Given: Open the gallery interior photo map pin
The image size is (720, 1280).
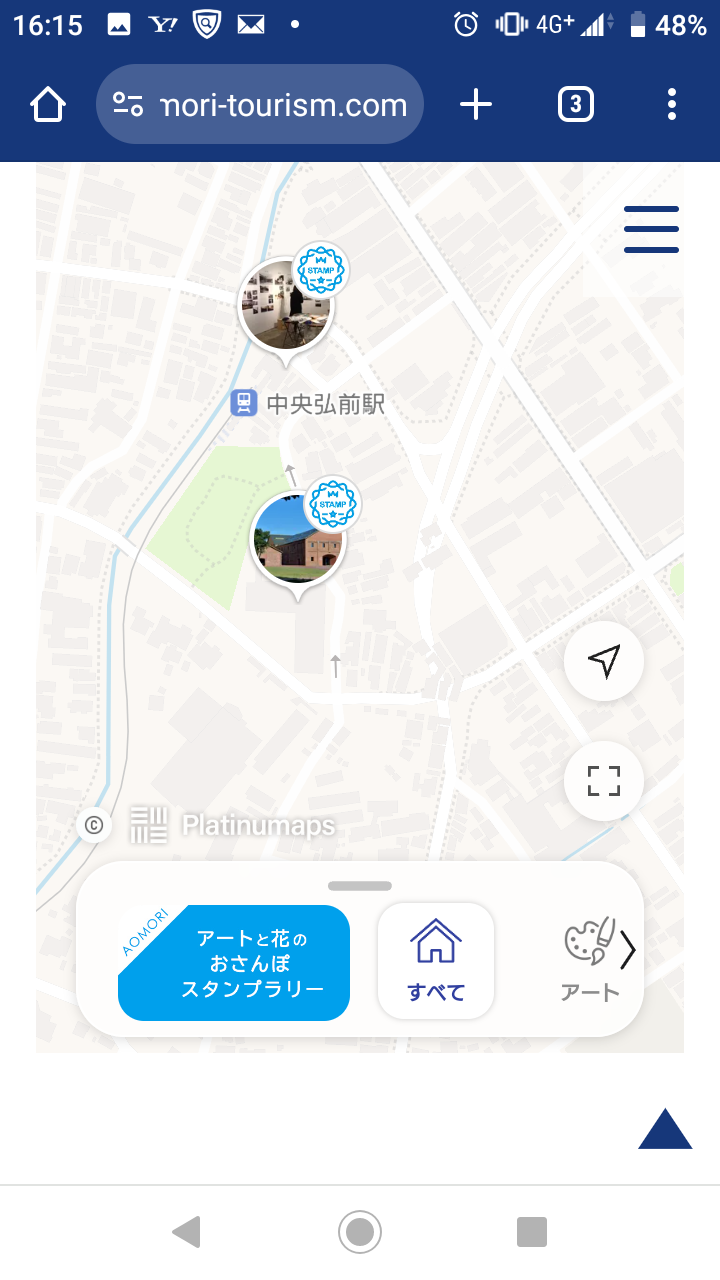Looking at the screenshot, I should [285, 305].
